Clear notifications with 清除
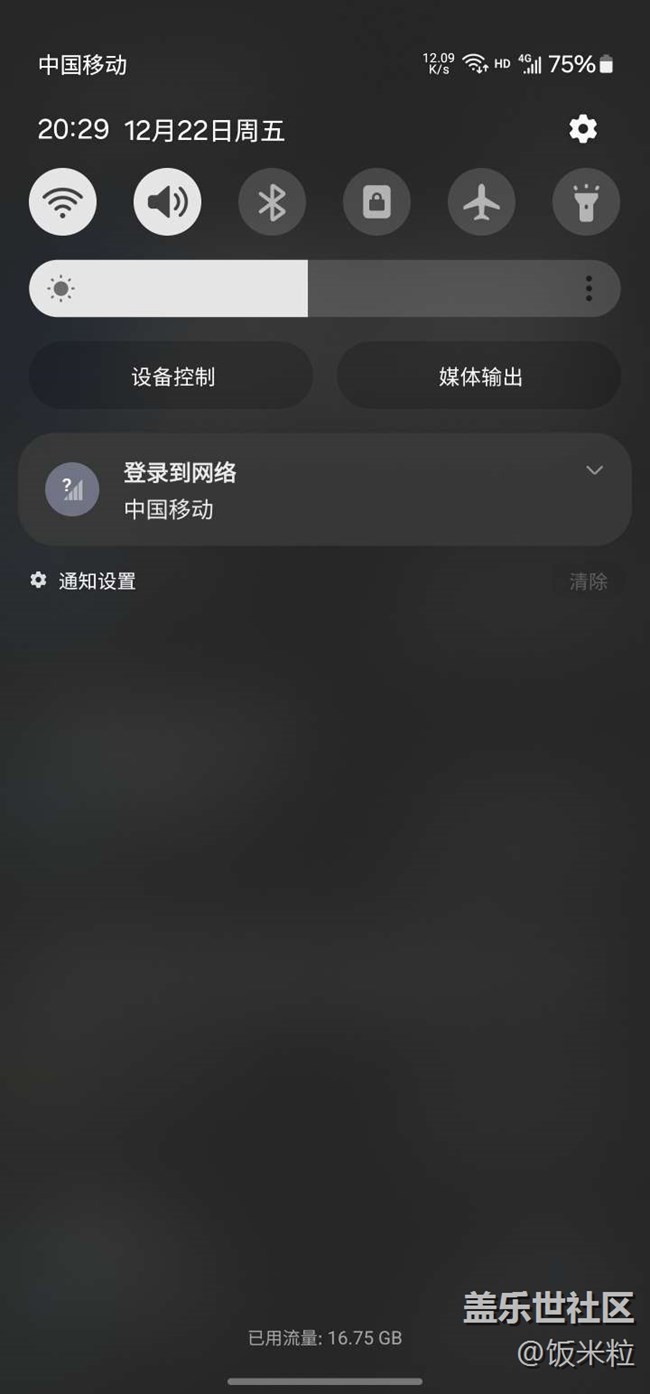The image size is (650, 1394). click(588, 581)
